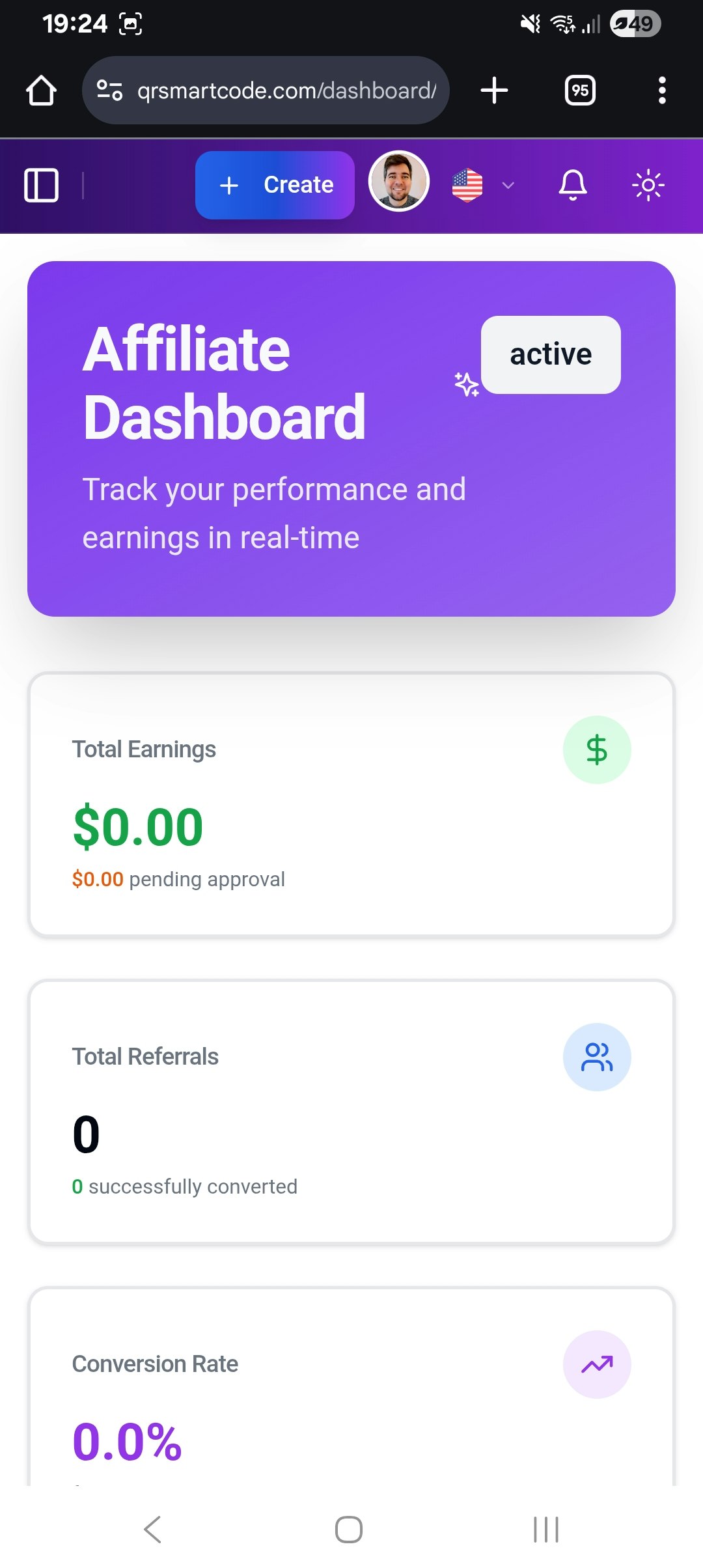Screen dimensions: 703x1568
Task: Open a new browser tab
Action: tap(494, 91)
